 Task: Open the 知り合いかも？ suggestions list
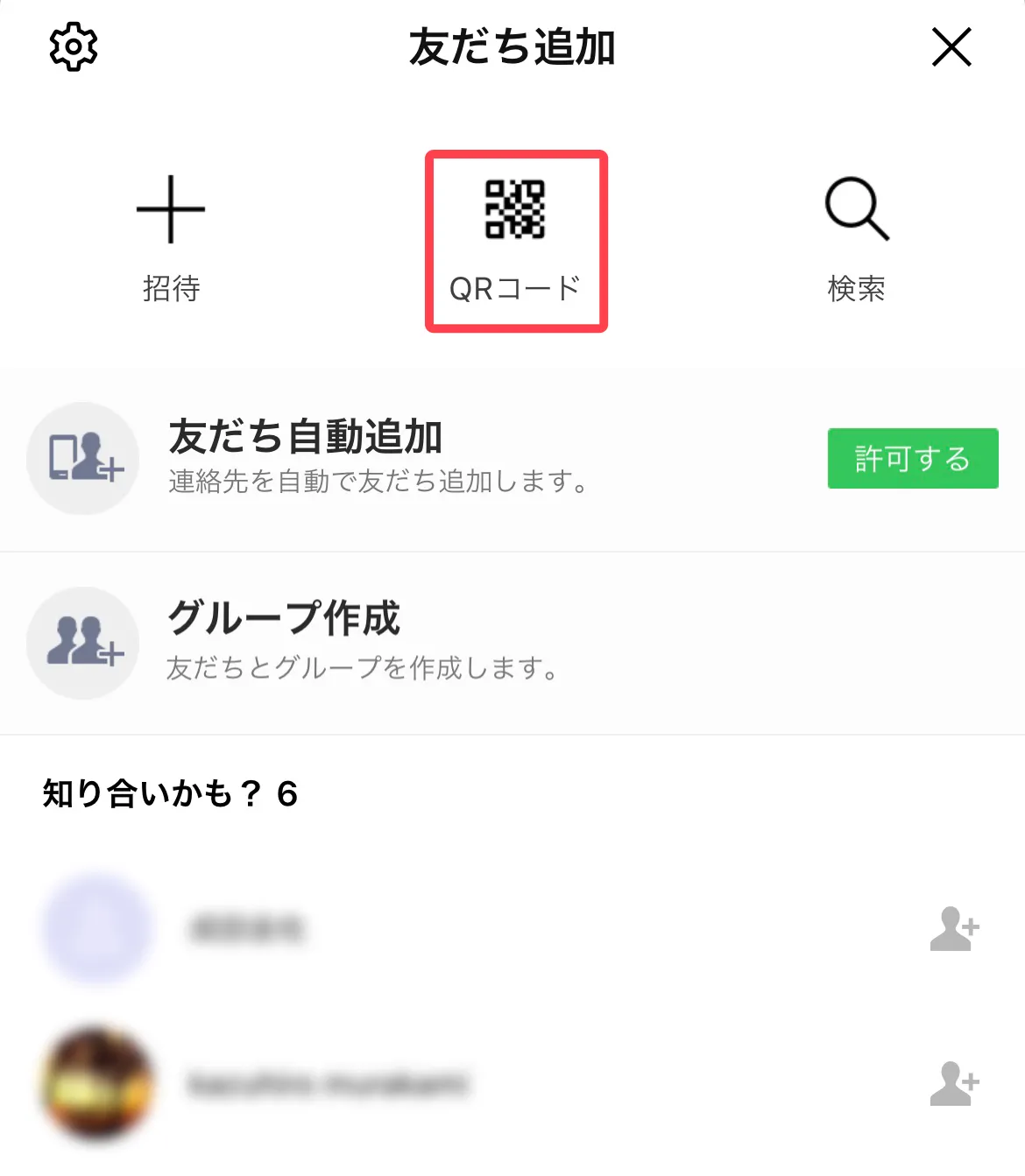[169, 795]
